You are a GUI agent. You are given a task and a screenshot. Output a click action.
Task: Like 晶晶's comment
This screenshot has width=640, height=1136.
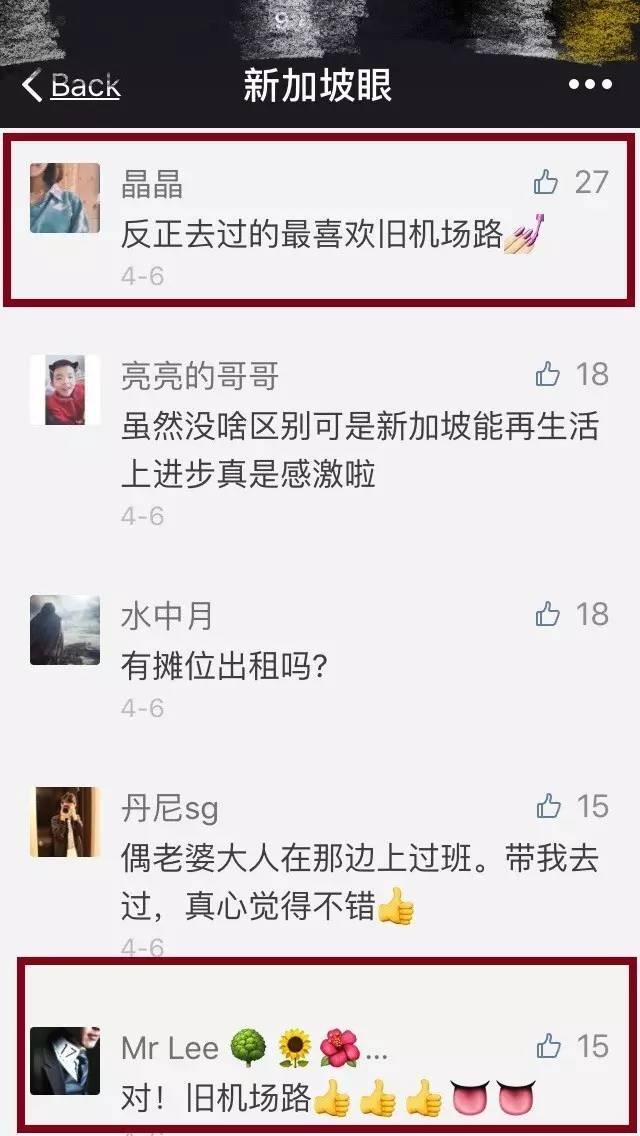pos(546,182)
